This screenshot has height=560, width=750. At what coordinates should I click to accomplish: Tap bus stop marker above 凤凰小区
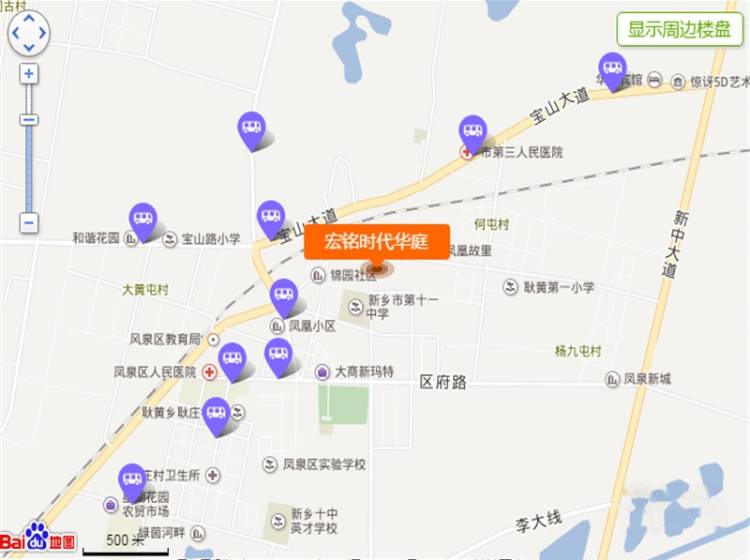[x=284, y=294]
